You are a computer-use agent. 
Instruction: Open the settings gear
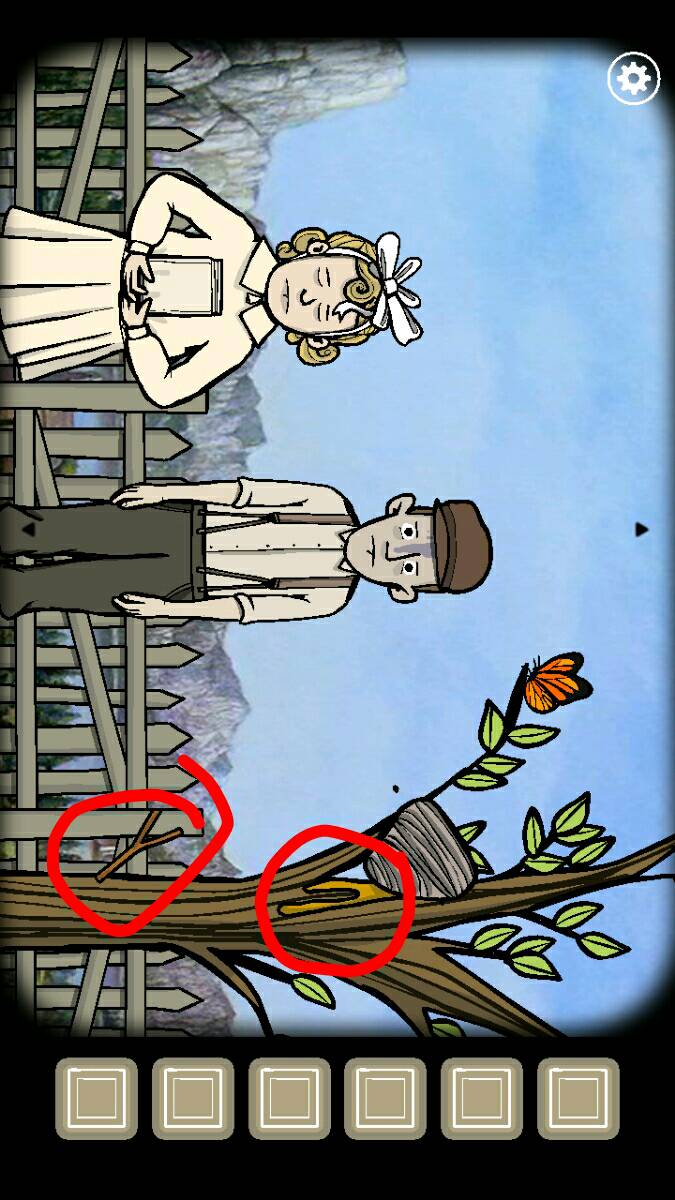click(632, 78)
